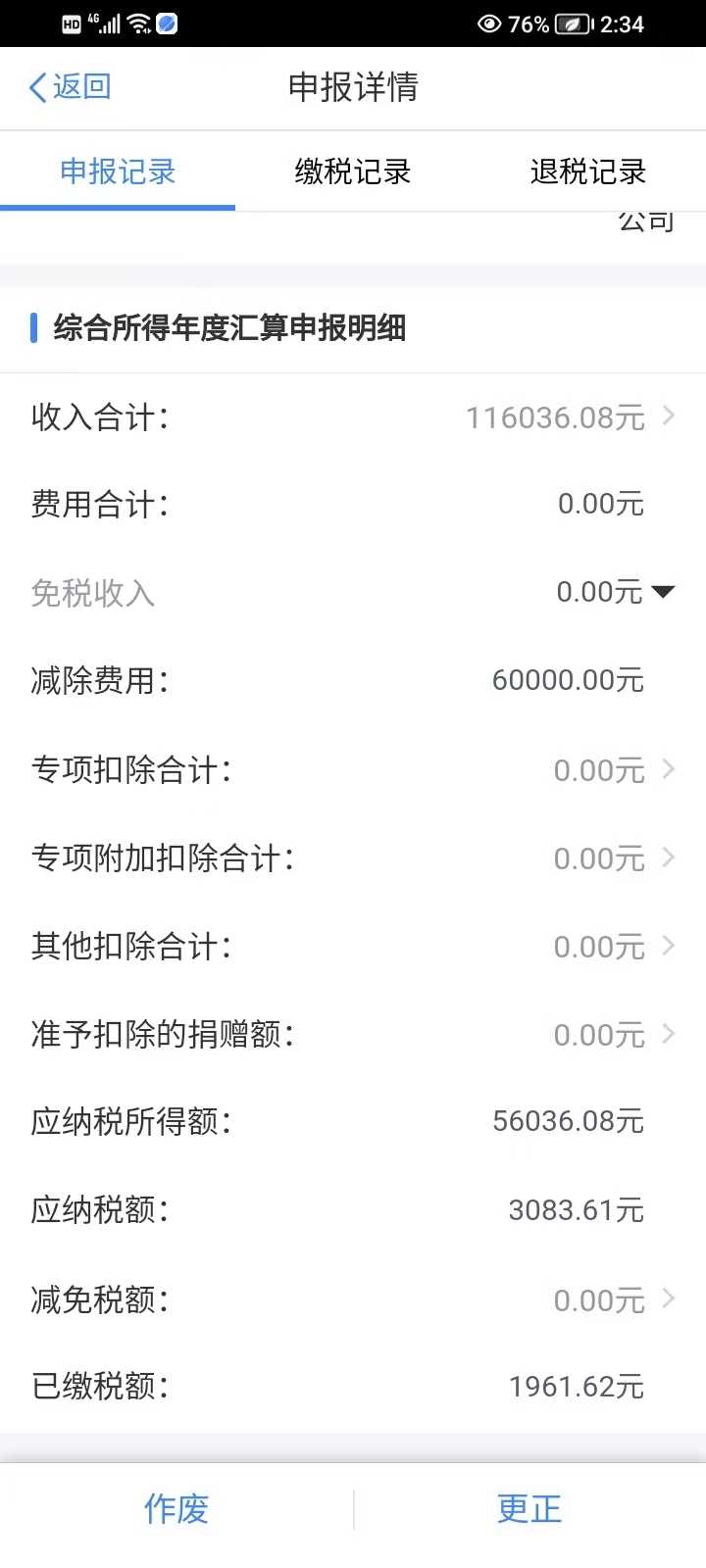
Task: Tap 作废 to void the filing
Action: (x=176, y=1509)
